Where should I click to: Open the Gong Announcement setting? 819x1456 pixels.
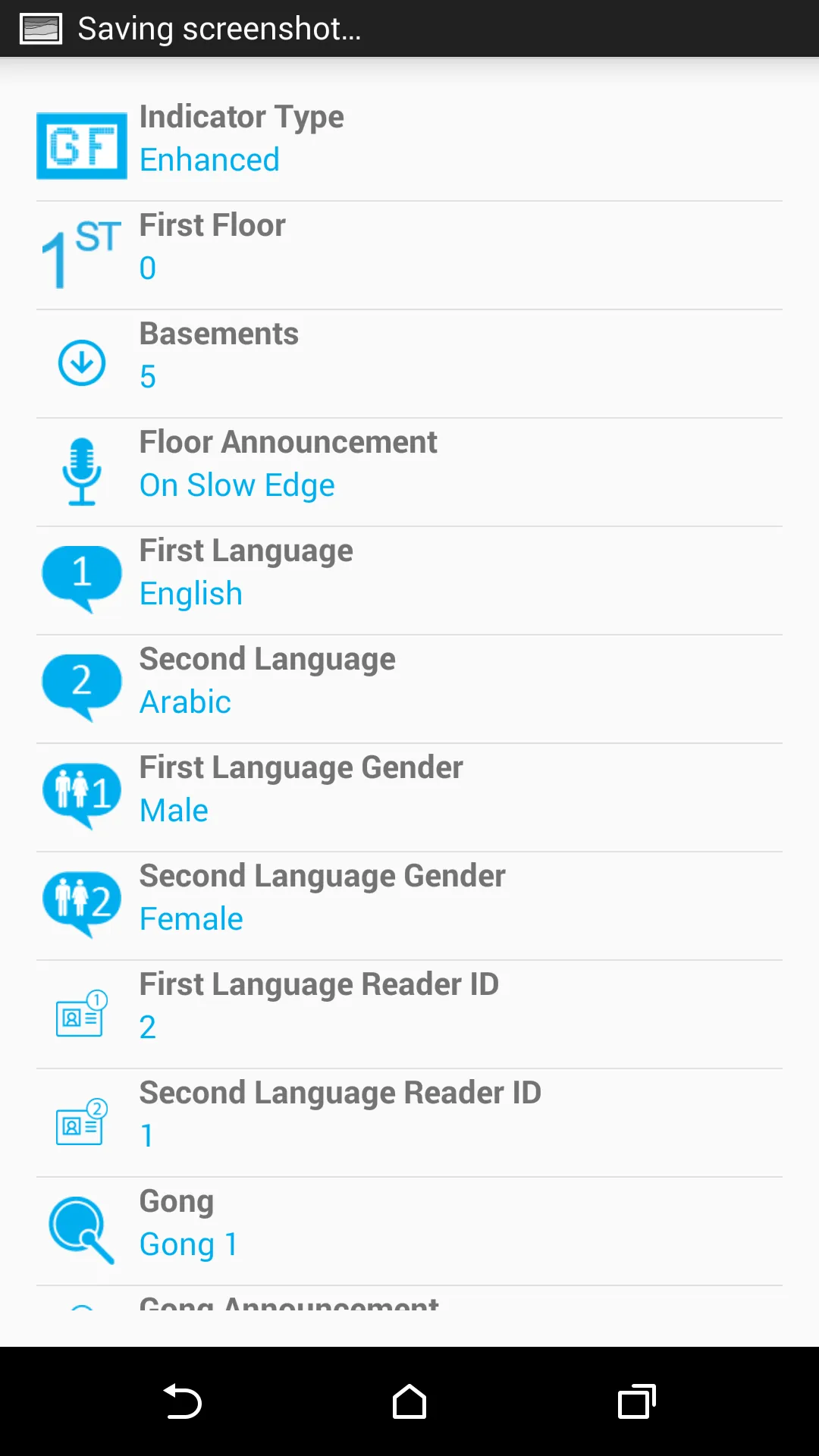(409, 1301)
